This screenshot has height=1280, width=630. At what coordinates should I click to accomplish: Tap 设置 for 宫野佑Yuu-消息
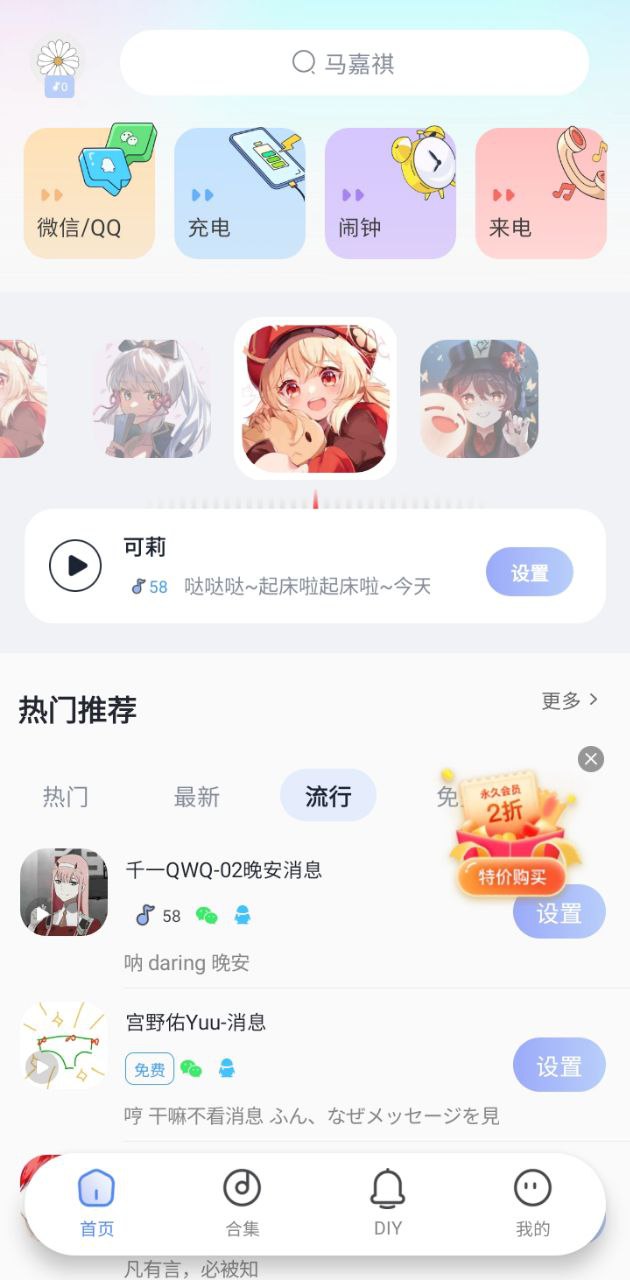pos(559,1066)
